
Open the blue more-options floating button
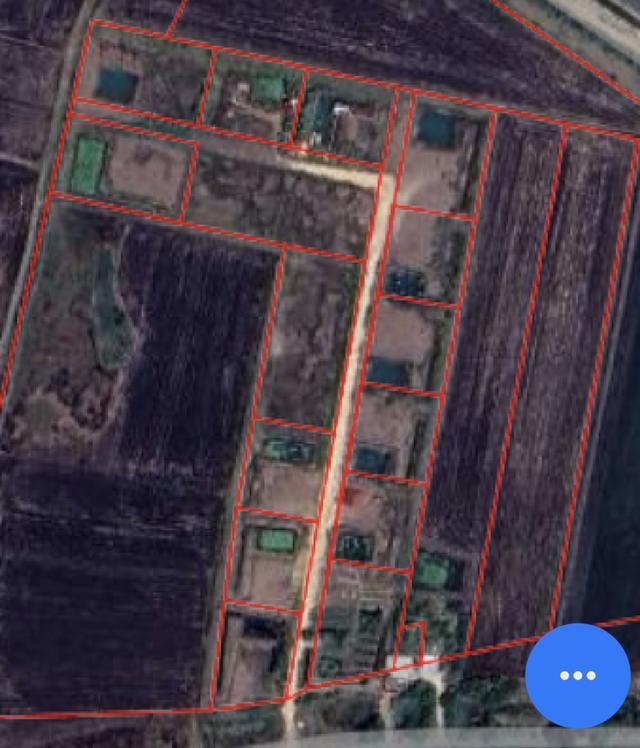click(578, 675)
